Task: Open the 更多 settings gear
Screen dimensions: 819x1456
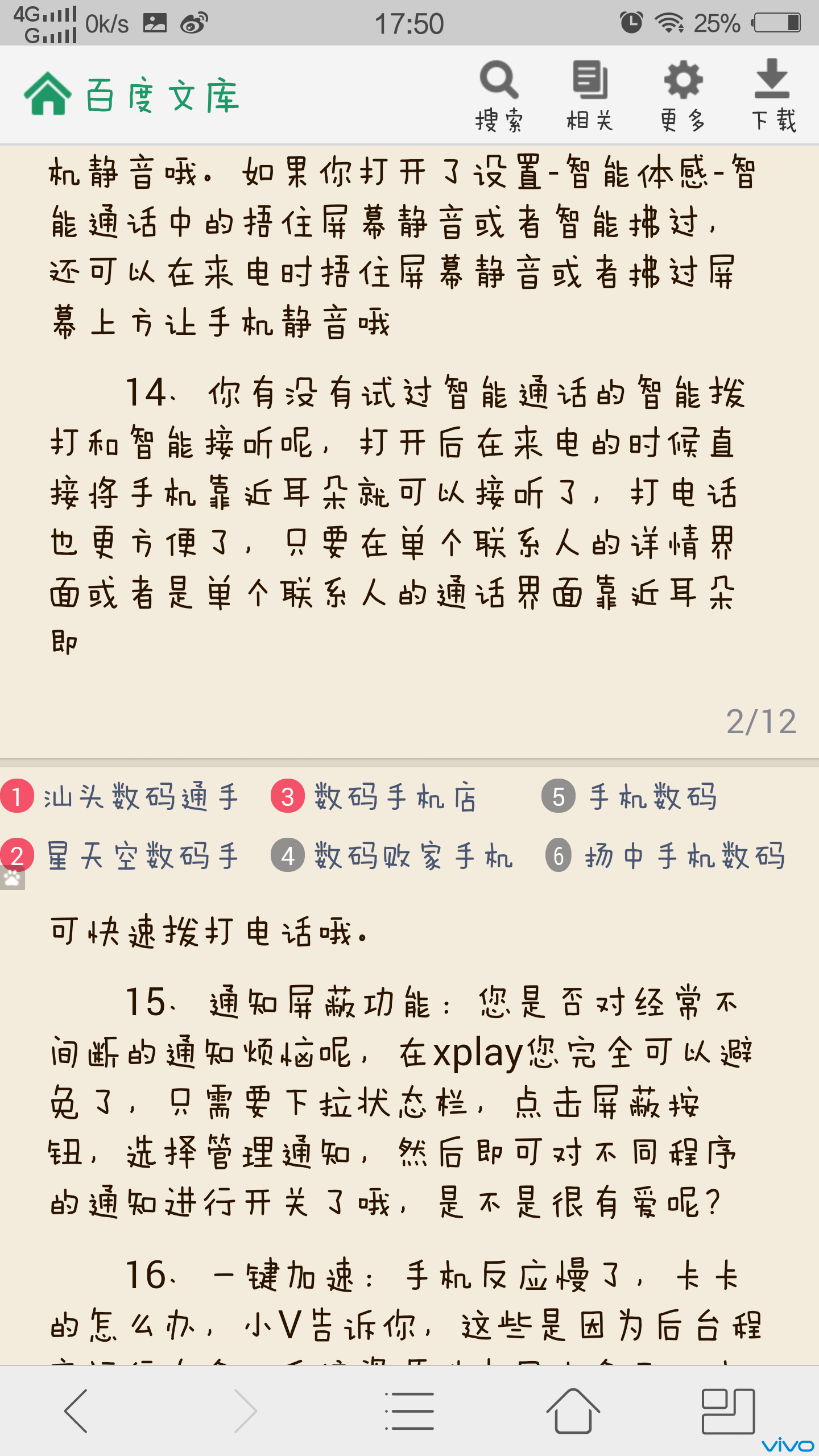Action: (x=684, y=94)
